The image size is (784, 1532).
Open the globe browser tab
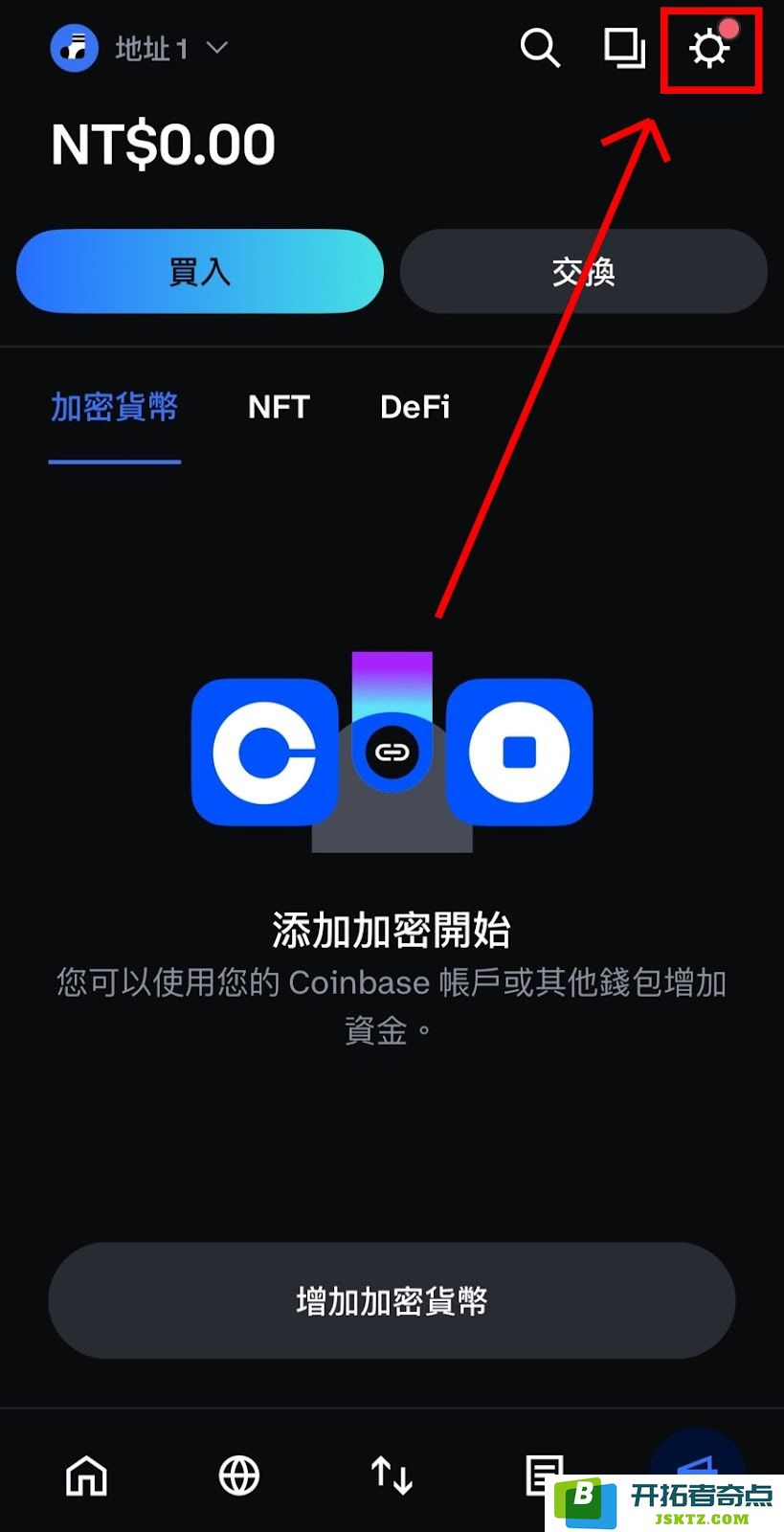[x=239, y=1476]
